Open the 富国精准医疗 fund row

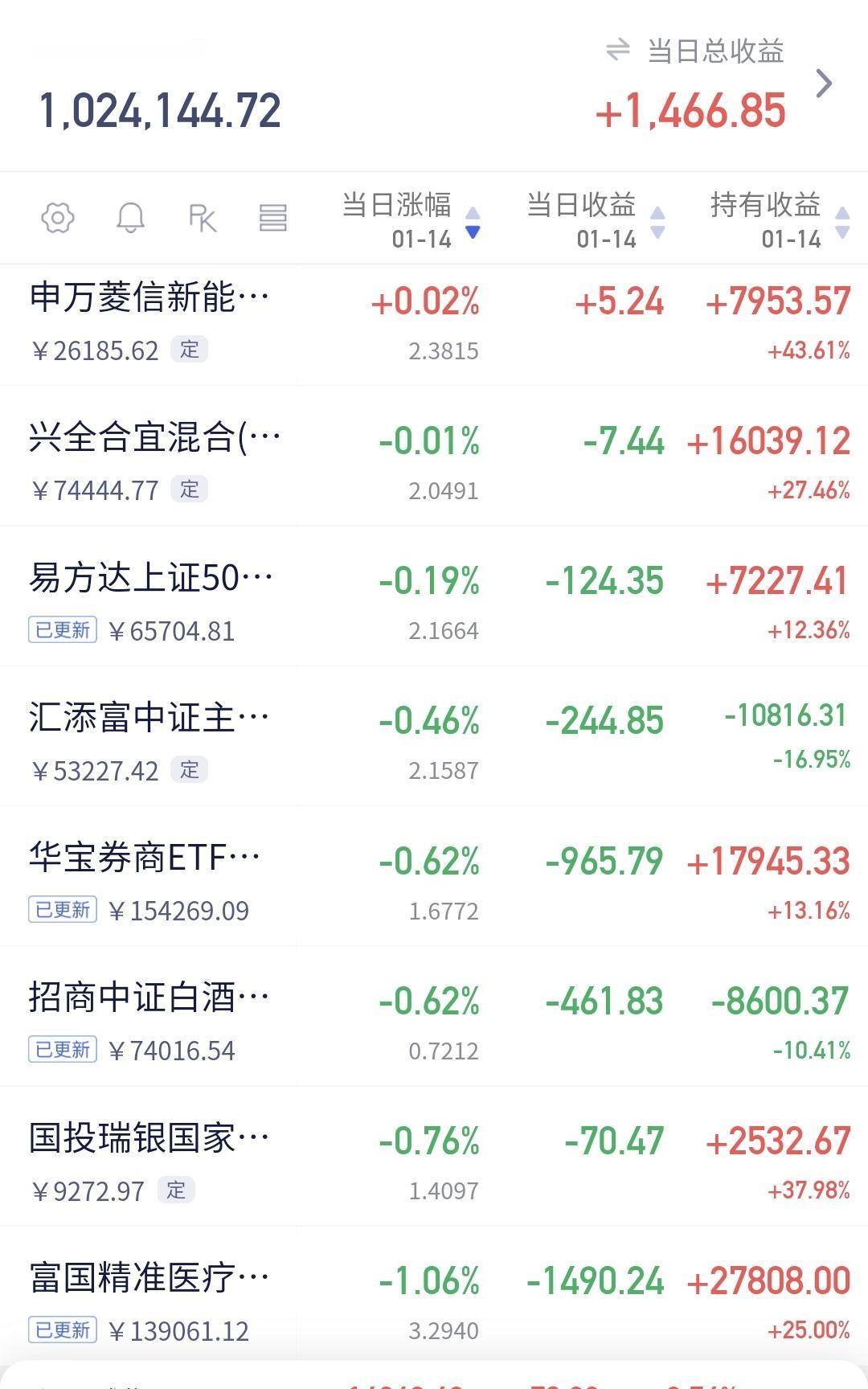(434, 1294)
